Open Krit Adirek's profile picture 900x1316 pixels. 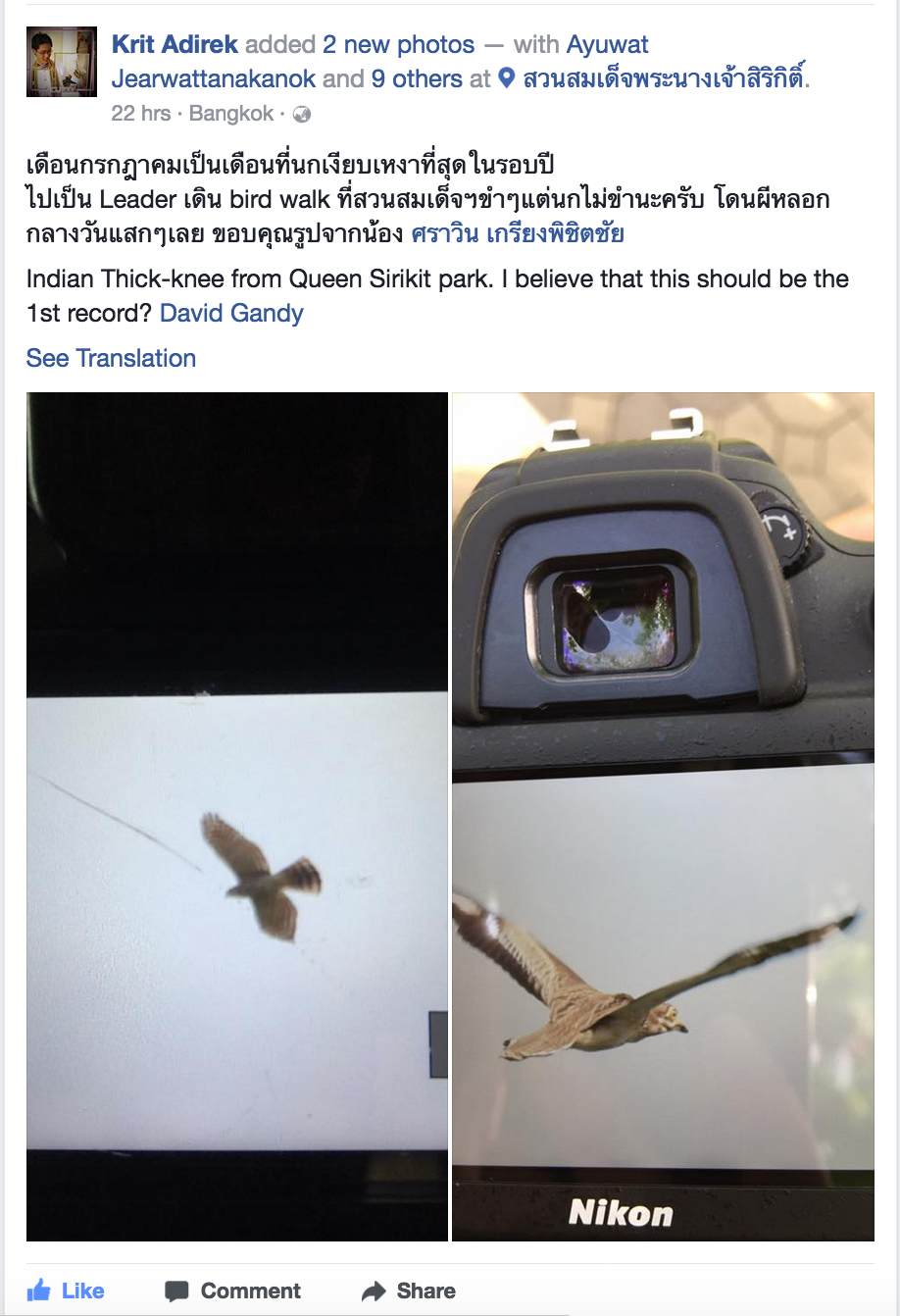(x=62, y=62)
